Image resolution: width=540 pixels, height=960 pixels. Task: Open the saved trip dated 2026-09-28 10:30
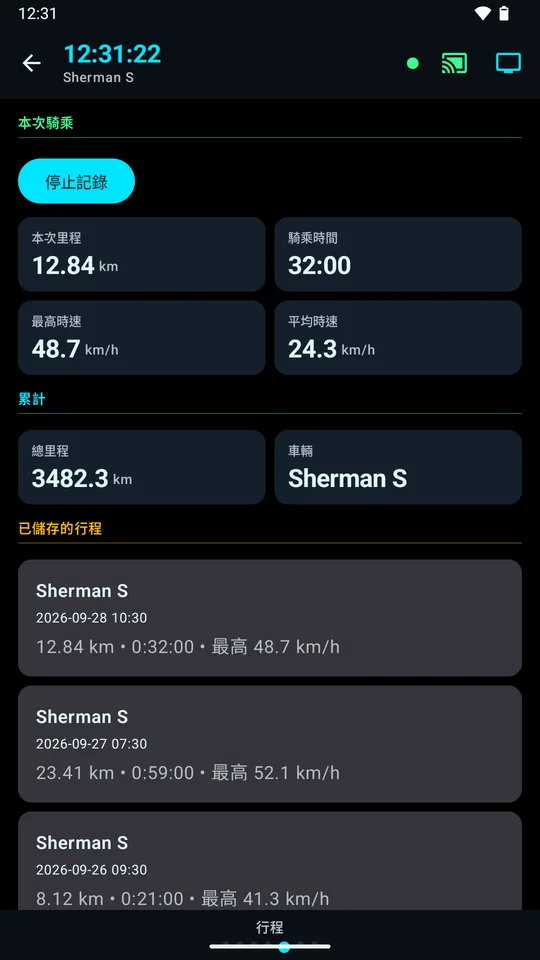(270, 618)
